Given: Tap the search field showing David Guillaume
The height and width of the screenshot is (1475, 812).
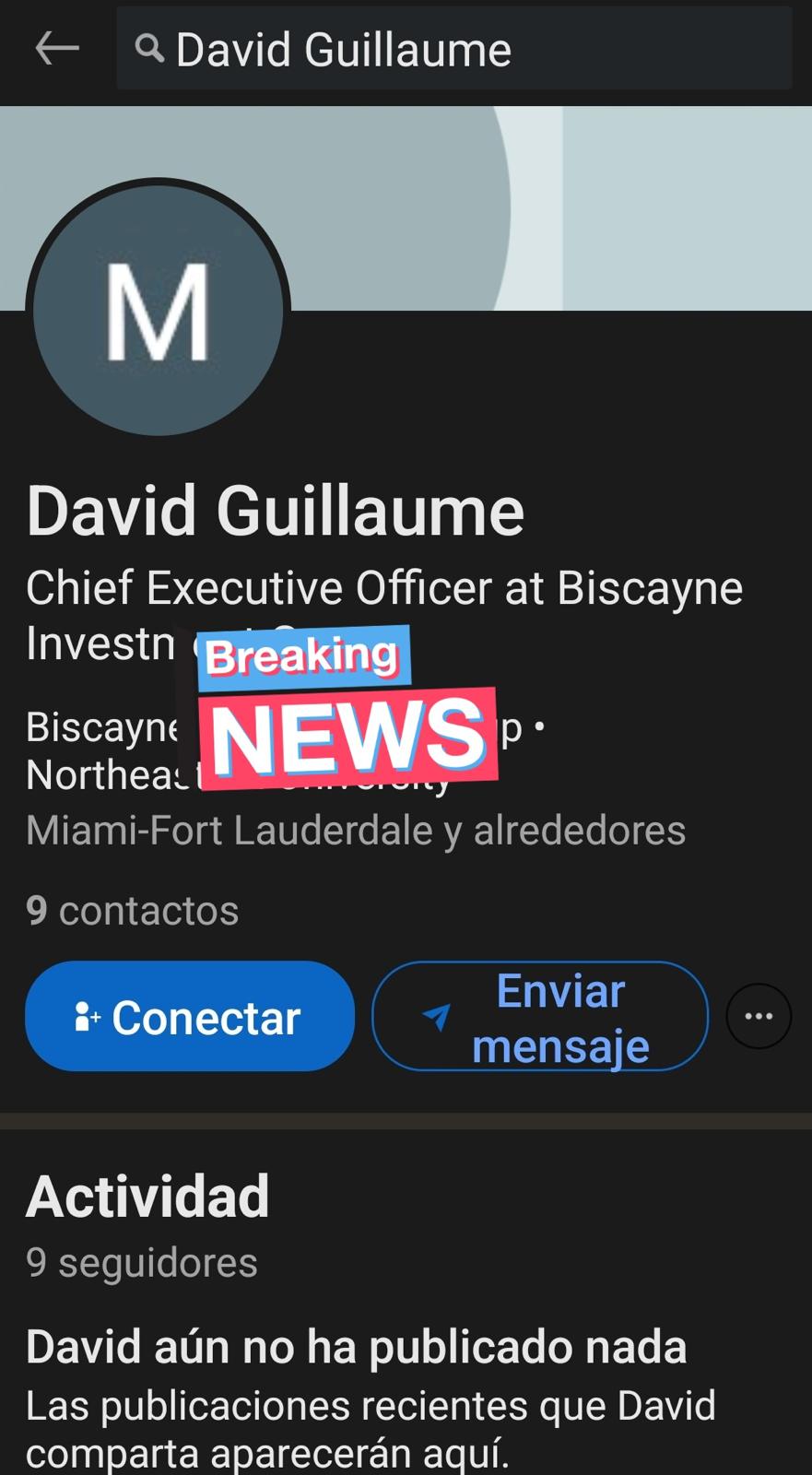Looking at the screenshot, I should pyautogui.click(x=453, y=49).
